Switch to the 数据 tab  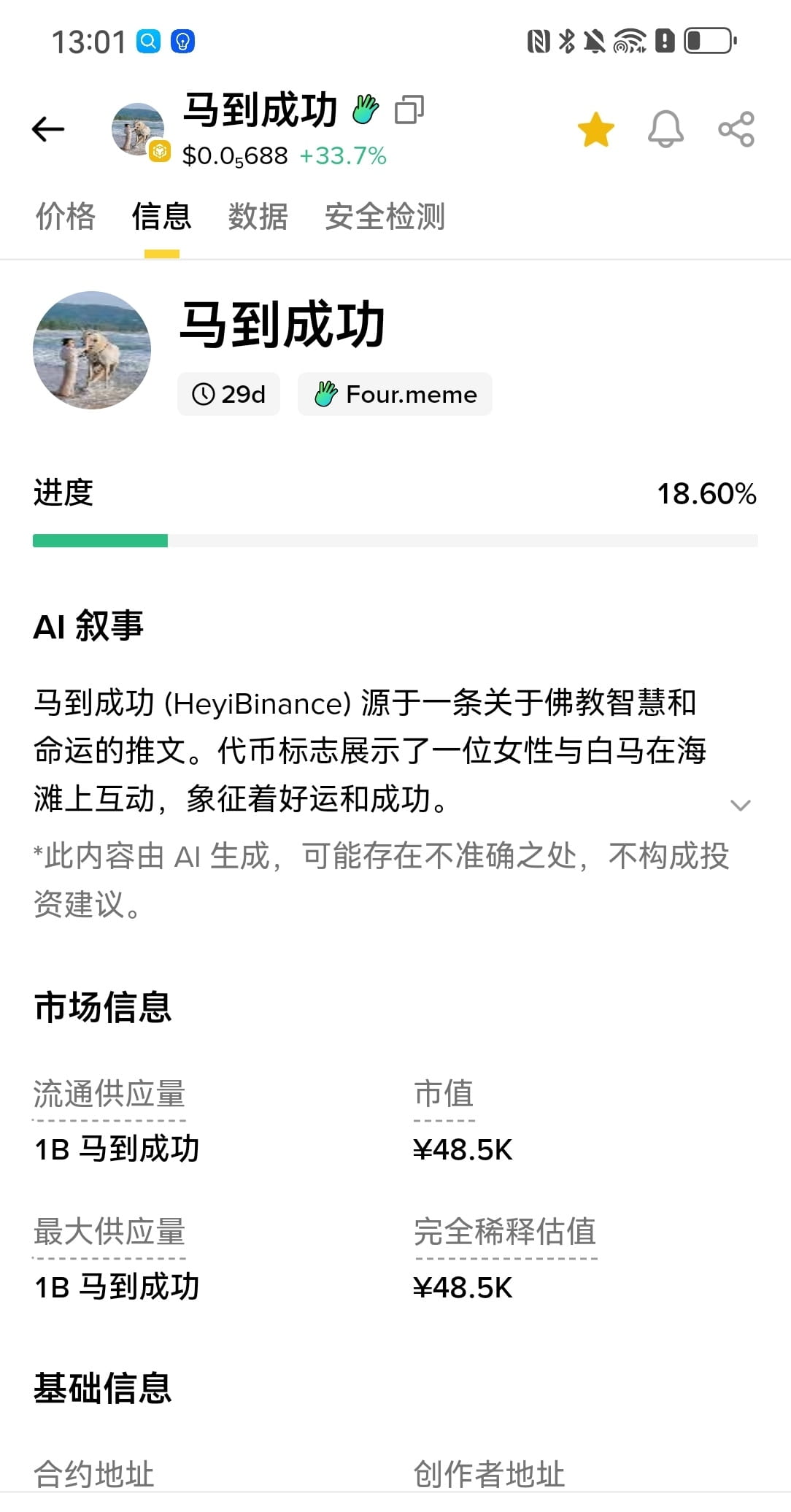click(258, 217)
